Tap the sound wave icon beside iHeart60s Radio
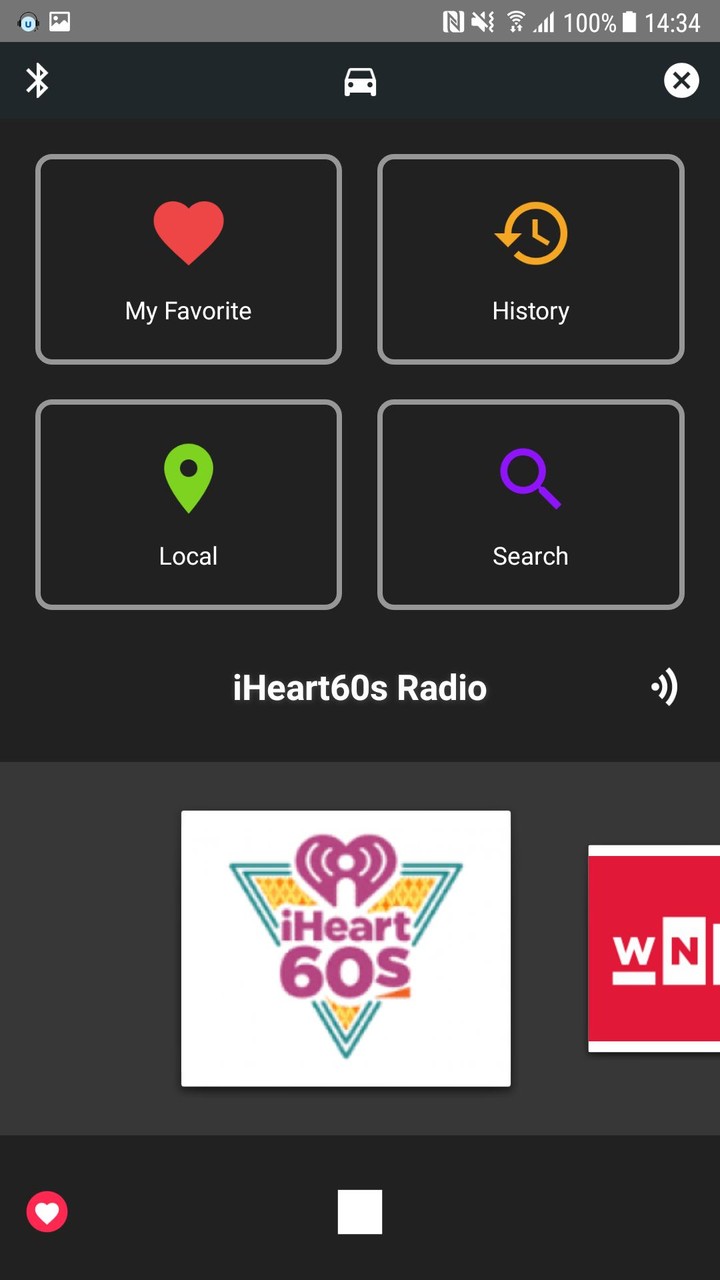720x1280 pixels. point(664,688)
